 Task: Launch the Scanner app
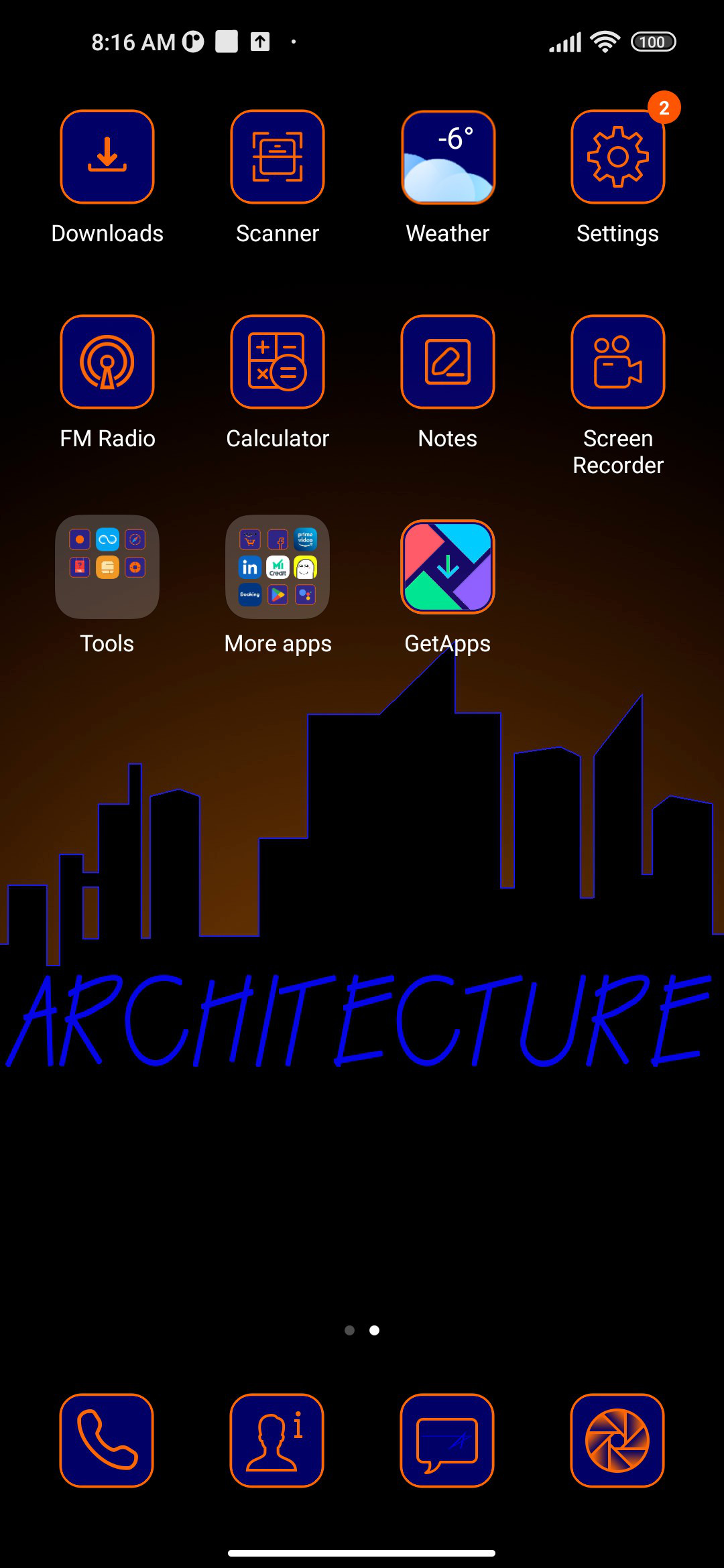coord(278,157)
